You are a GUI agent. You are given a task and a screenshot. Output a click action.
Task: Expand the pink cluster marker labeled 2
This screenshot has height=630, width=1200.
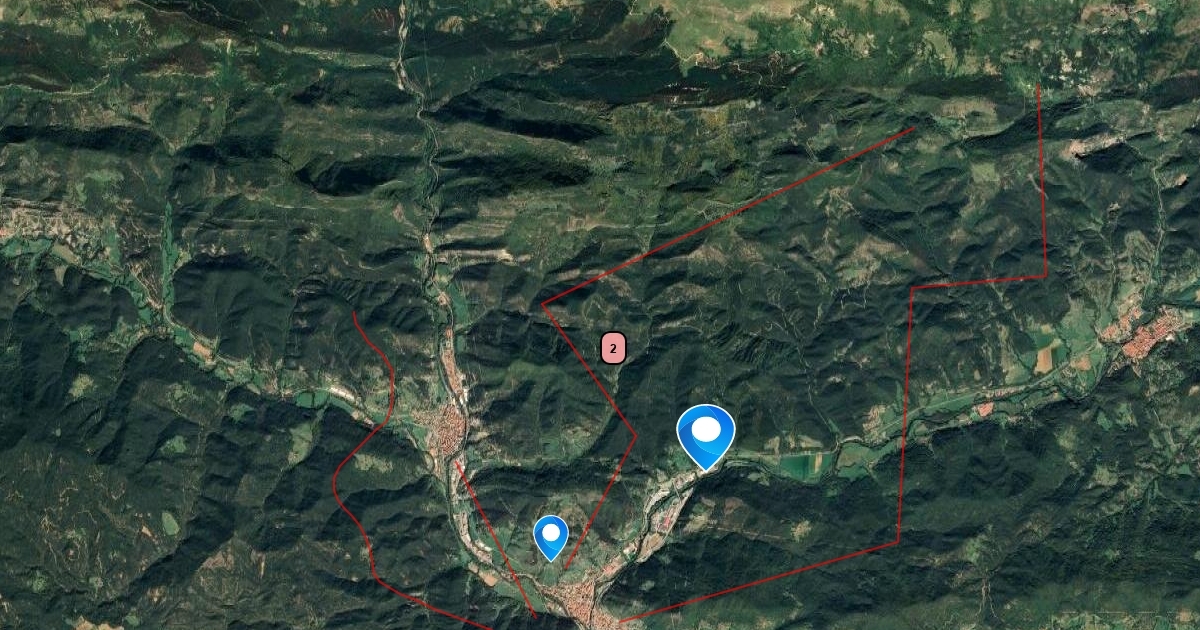pos(613,348)
